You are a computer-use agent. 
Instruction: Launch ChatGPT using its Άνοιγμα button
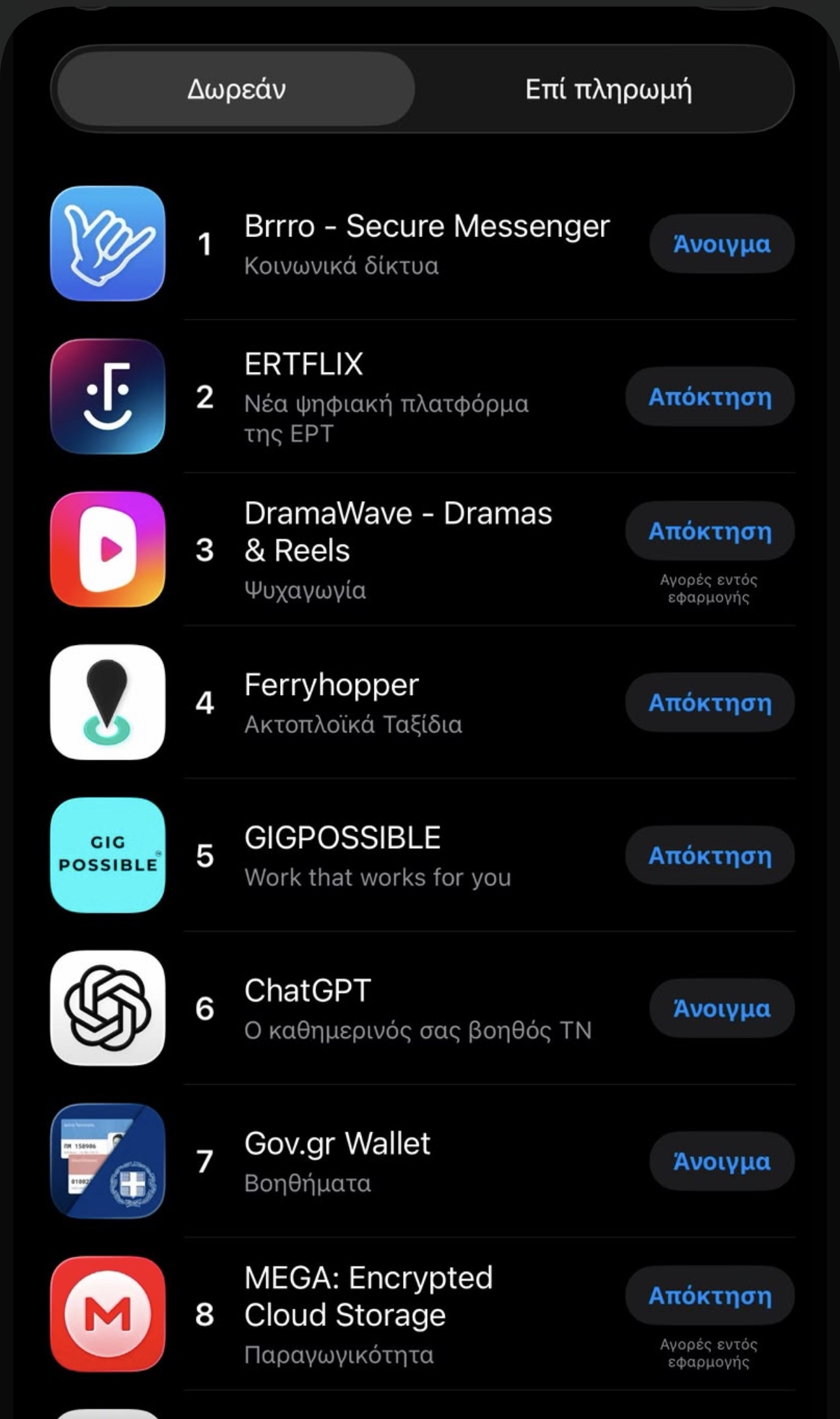click(x=721, y=1009)
